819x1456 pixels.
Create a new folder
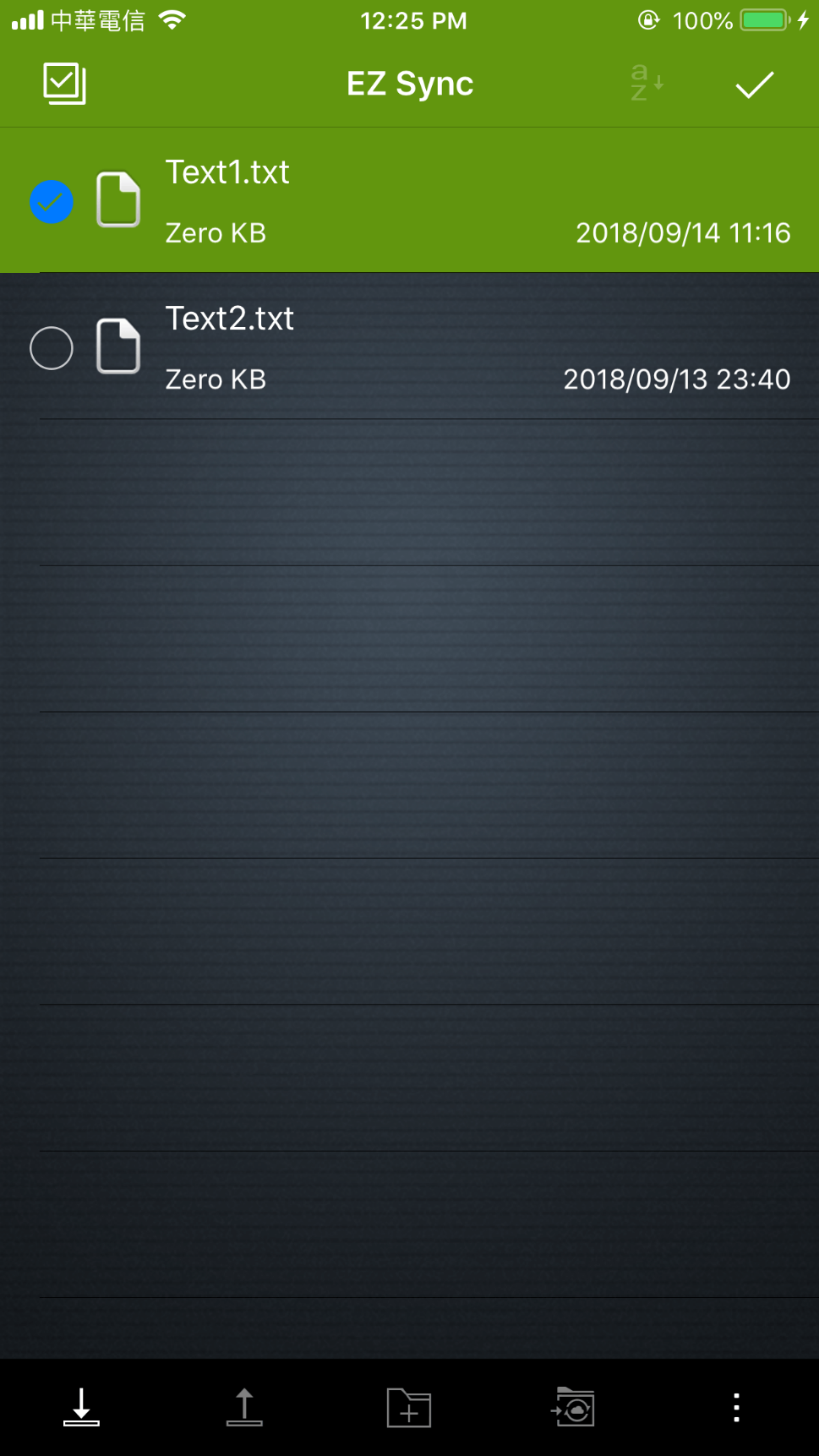pyautogui.click(x=409, y=1408)
